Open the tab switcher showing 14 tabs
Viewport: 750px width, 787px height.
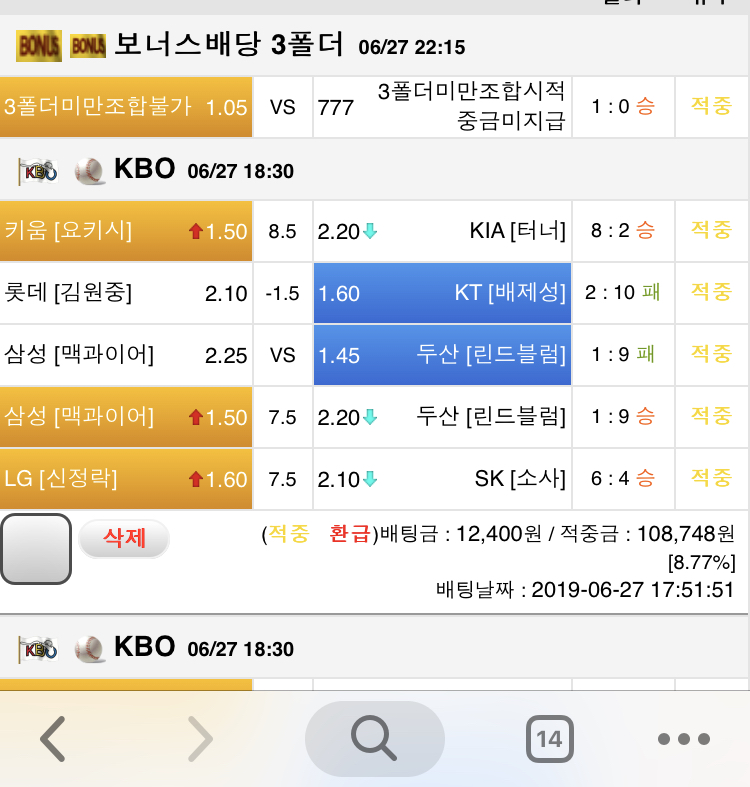pyautogui.click(x=549, y=740)
